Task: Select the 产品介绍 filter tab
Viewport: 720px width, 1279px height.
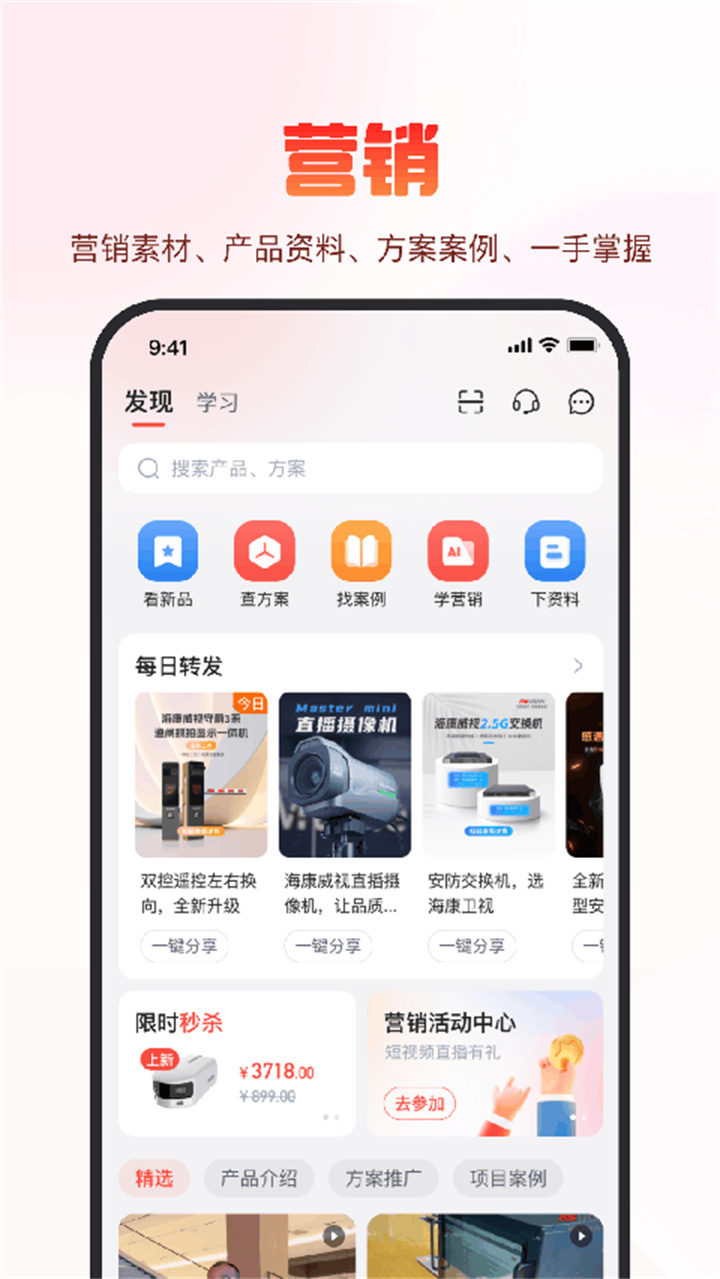Action: (x=260, y=1178)
